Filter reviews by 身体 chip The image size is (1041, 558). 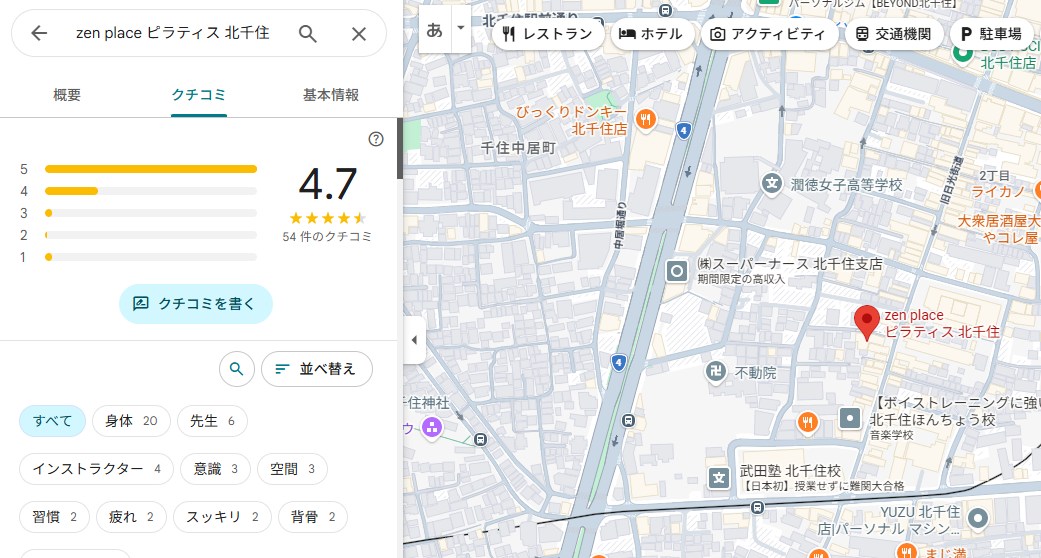click(x=131, y=421)
